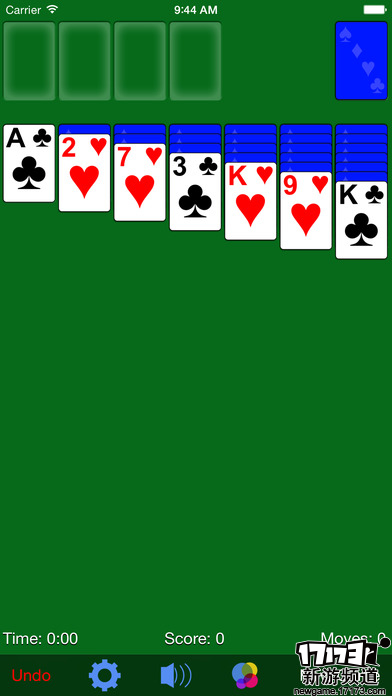
Task: Select the 7 of Hearts card
Action: [x=140, y=182]
